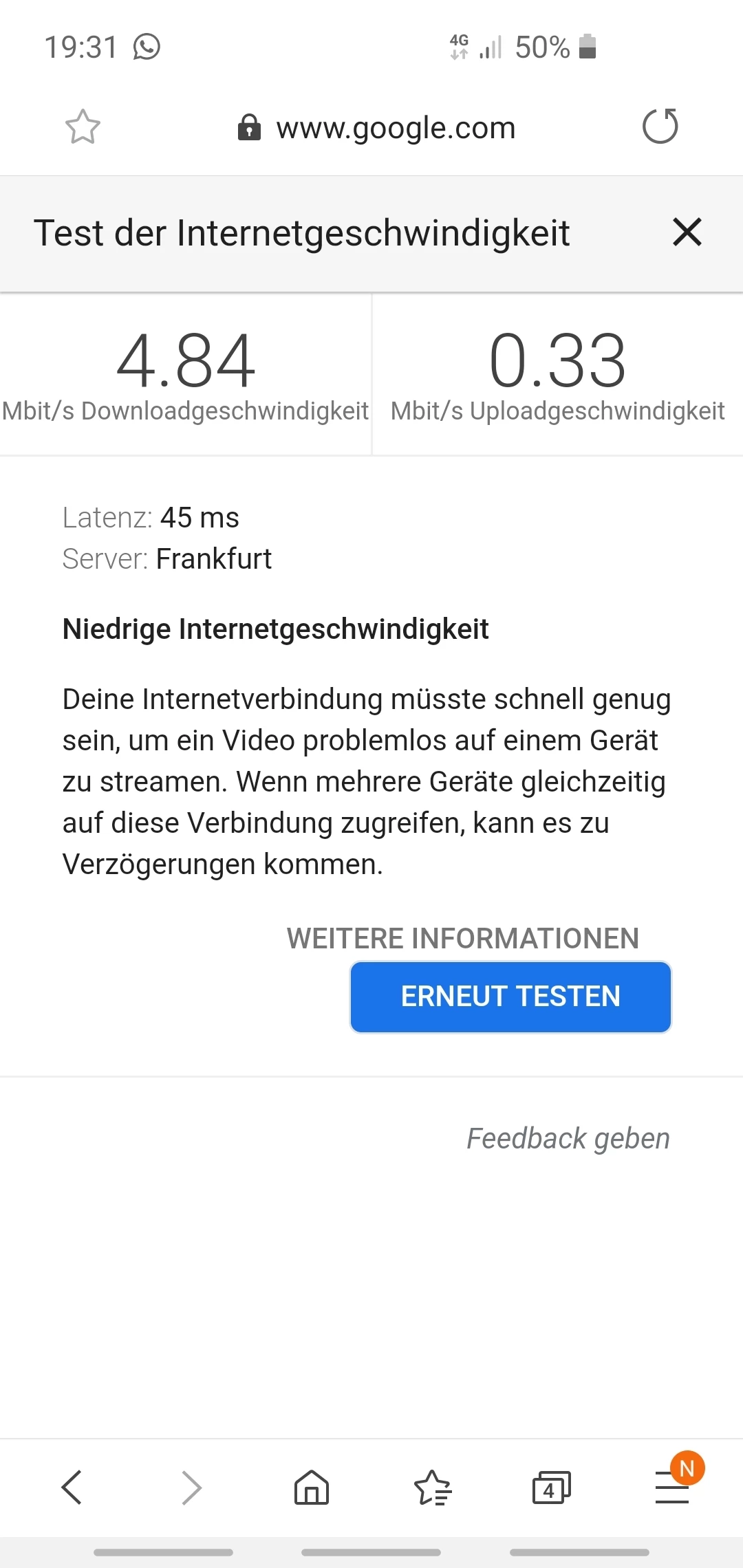Tap Feedback geben
This screenshot has width=743, height=1568.
click(x=568, y=1138)
